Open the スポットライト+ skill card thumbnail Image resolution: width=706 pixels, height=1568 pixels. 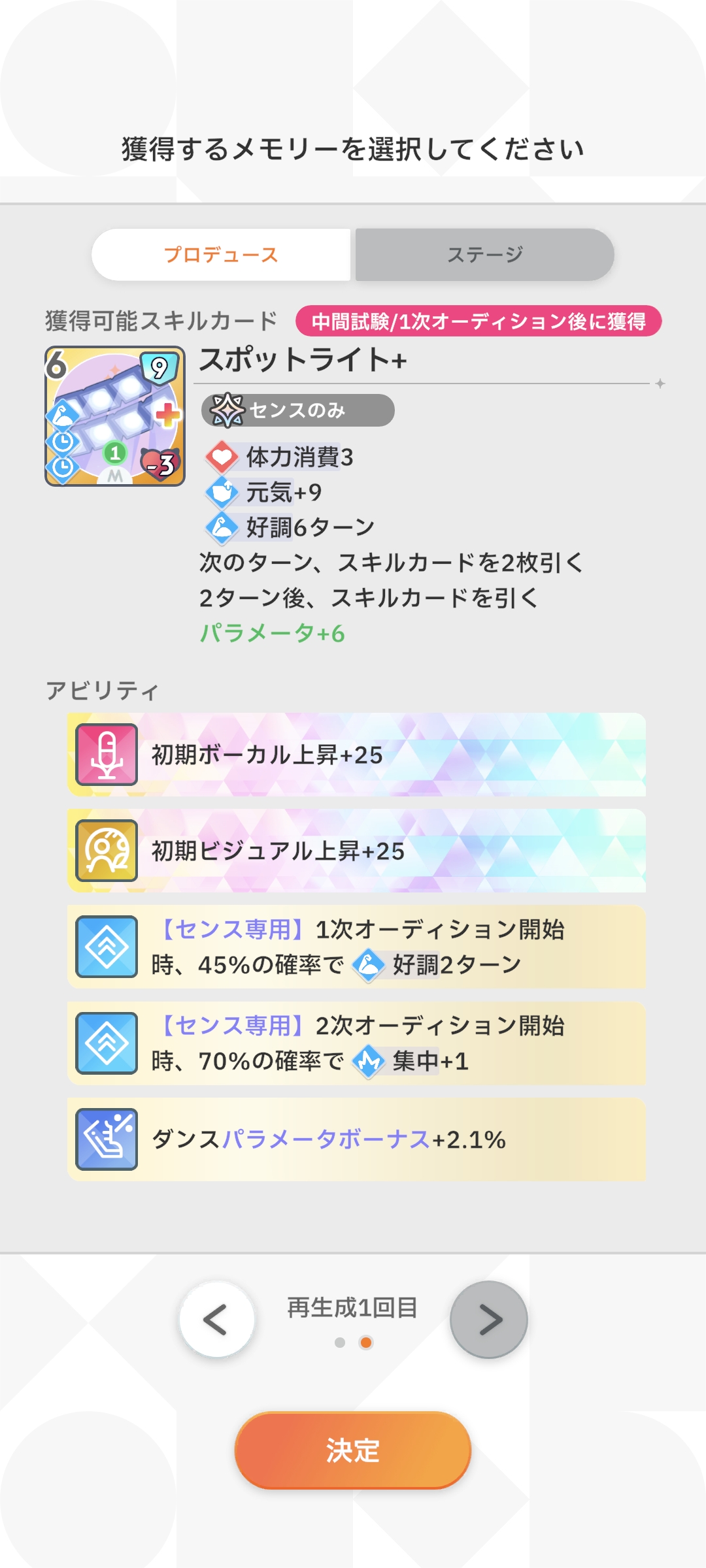(x=115, y=416)
